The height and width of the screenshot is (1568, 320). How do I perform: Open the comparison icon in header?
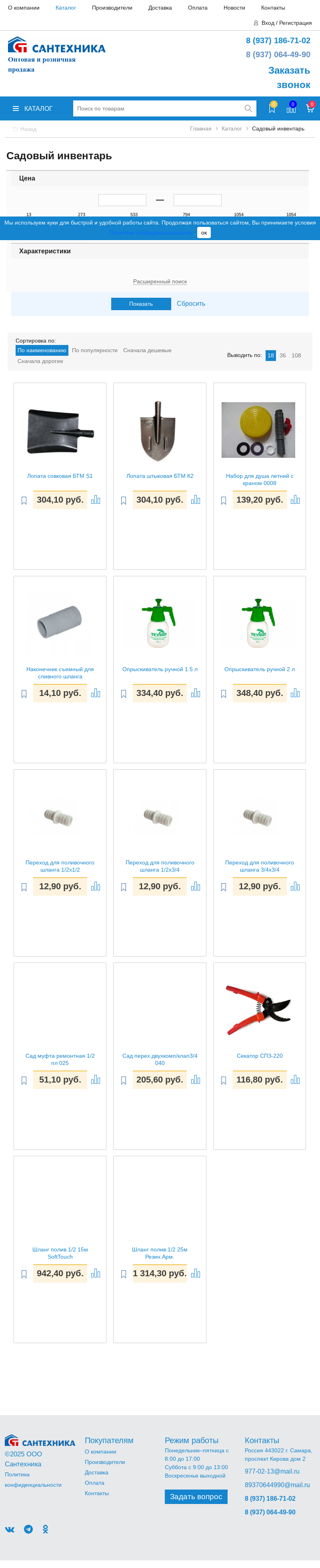tap(291, 108)
